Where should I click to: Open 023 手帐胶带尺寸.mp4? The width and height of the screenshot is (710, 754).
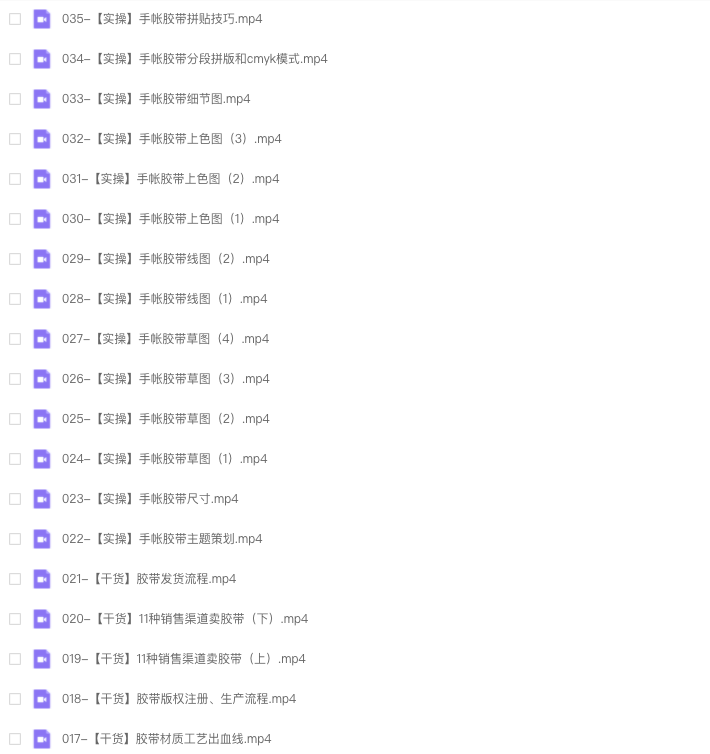point(150,499)
